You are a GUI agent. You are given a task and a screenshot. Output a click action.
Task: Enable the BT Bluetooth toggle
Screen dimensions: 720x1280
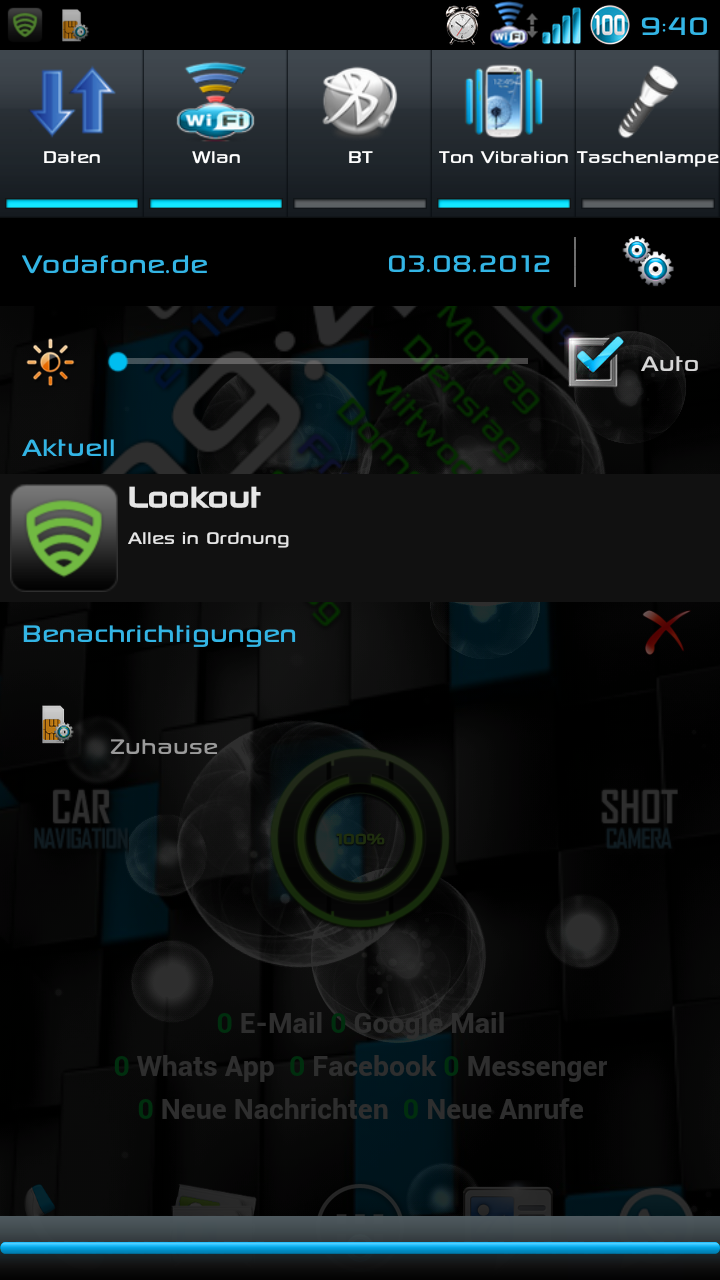tap(360, 132)
